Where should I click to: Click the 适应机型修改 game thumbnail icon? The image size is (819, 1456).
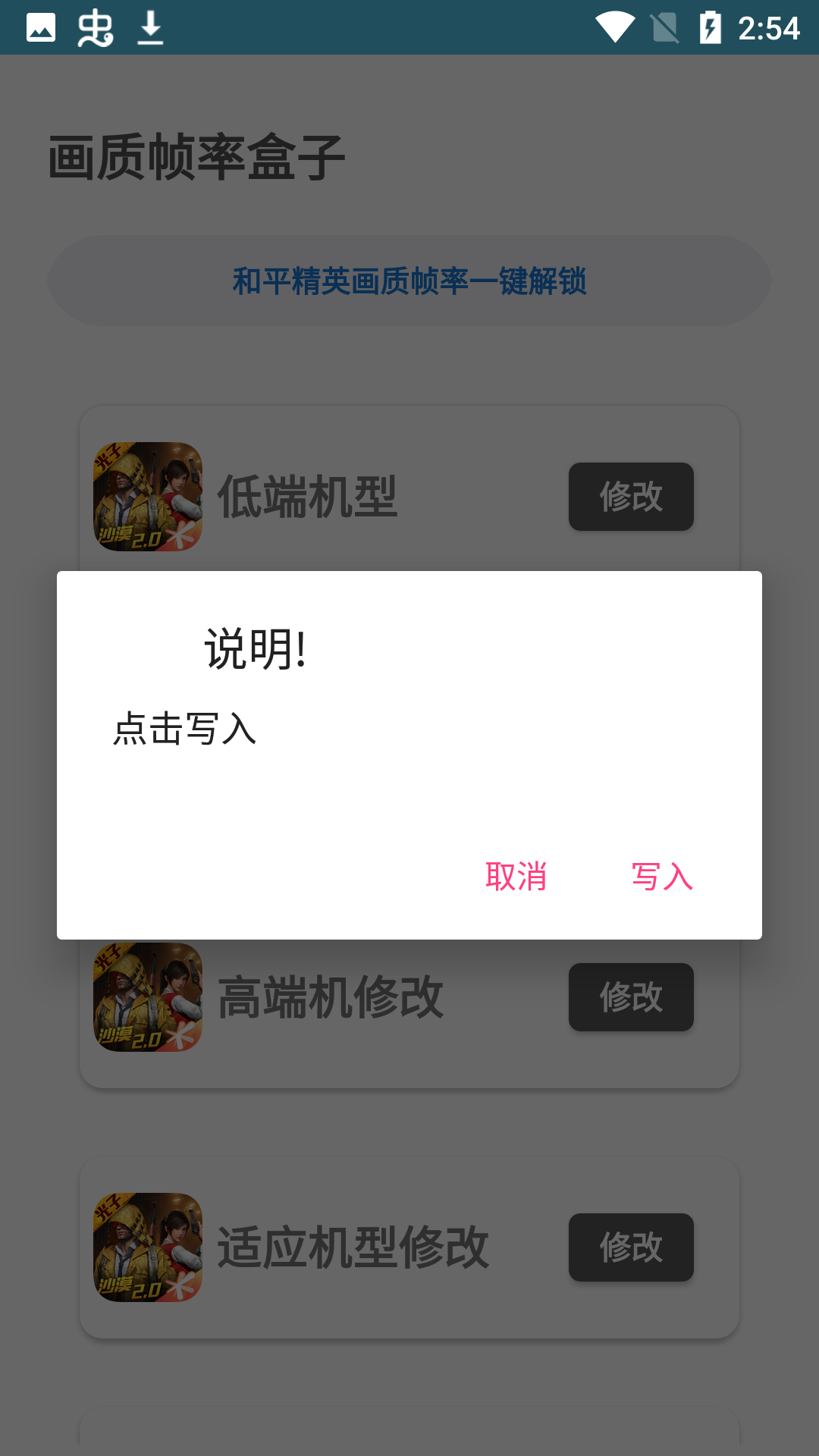147,1247
